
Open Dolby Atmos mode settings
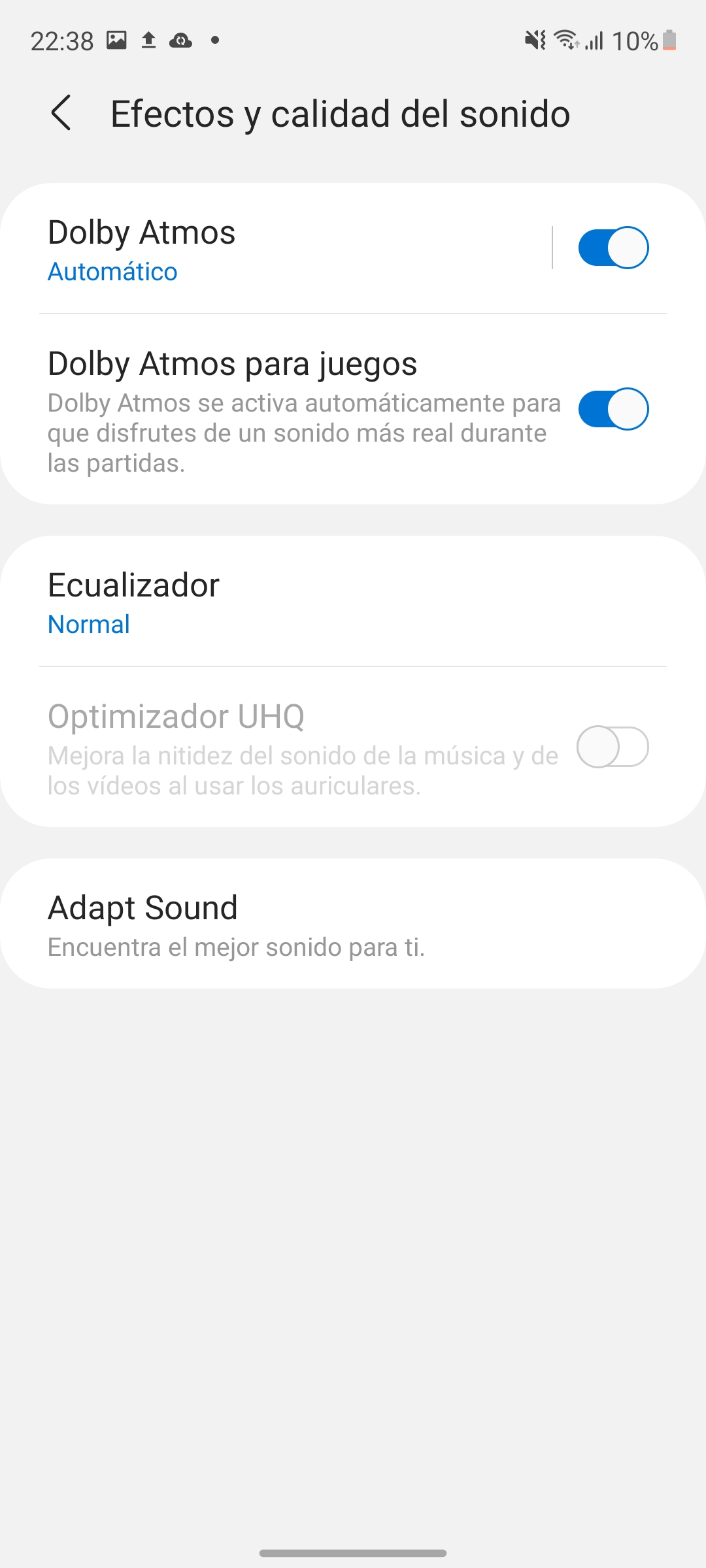(x=275, y=249)
